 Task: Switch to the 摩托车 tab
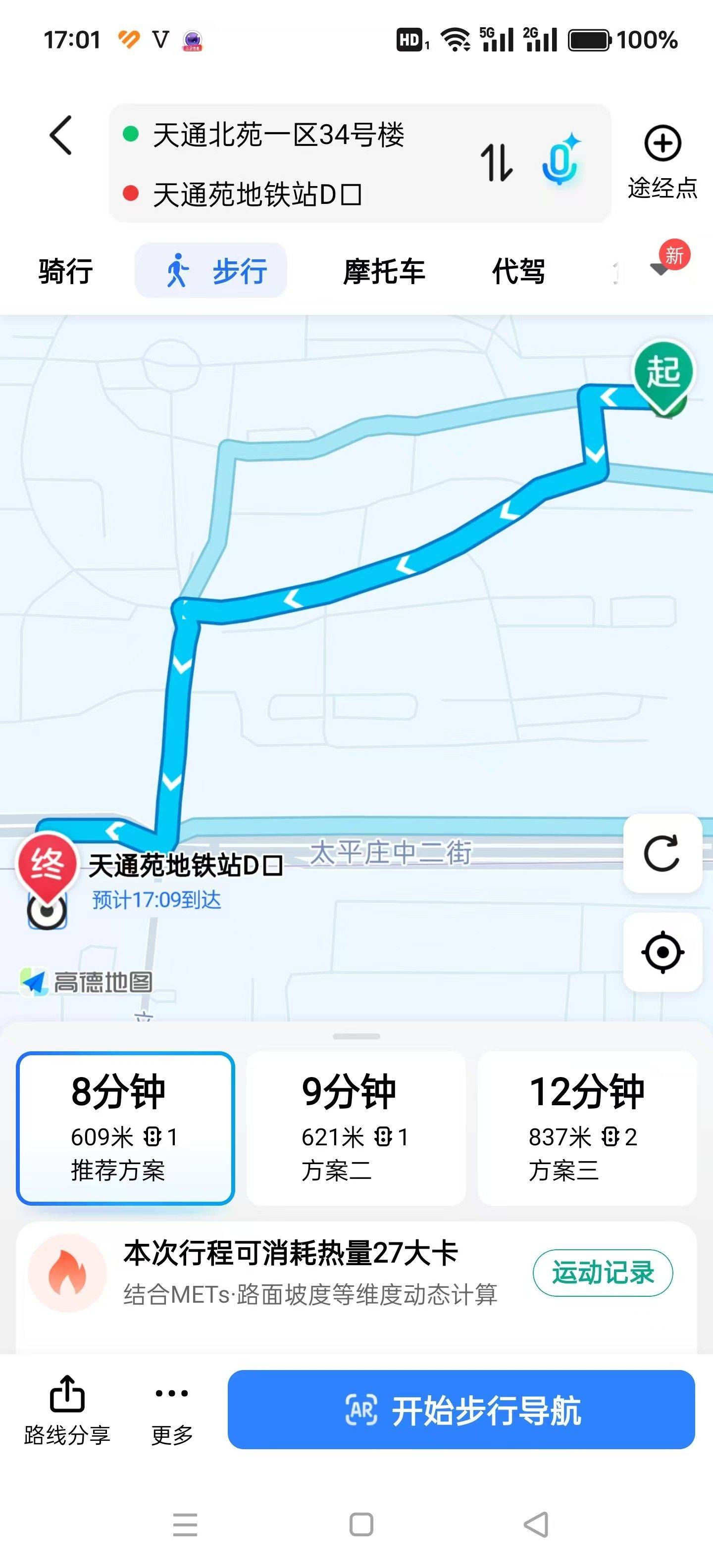pyautogui.click(x=384, y=271)
